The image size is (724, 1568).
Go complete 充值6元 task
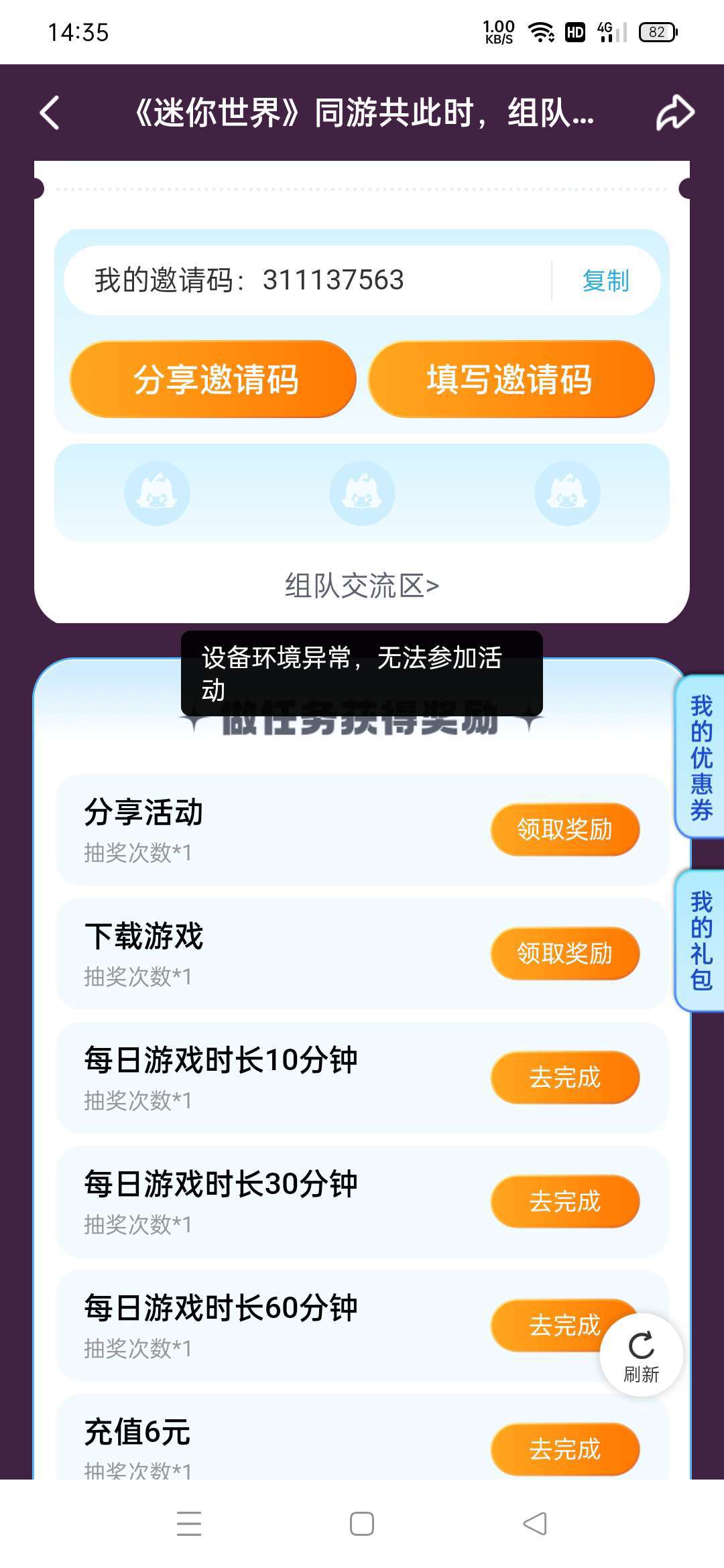pos(564,1449)
